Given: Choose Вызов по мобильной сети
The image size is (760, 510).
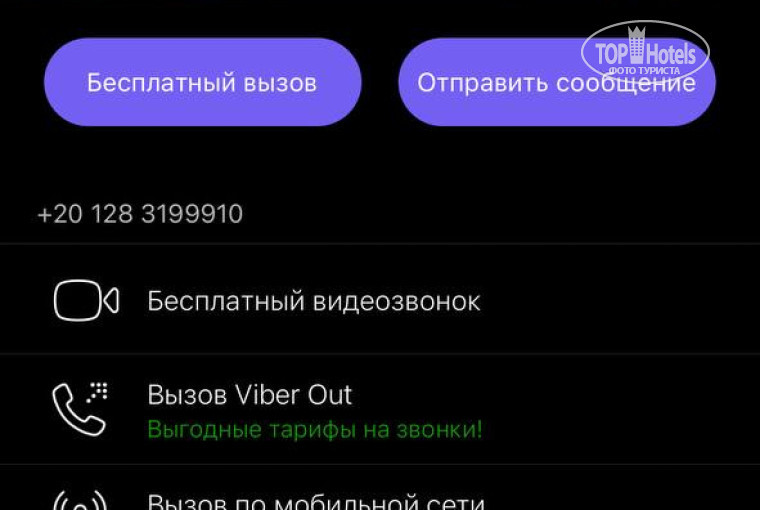Looking at the screenshot, I should pyautogui.click(x=316, y=500).
